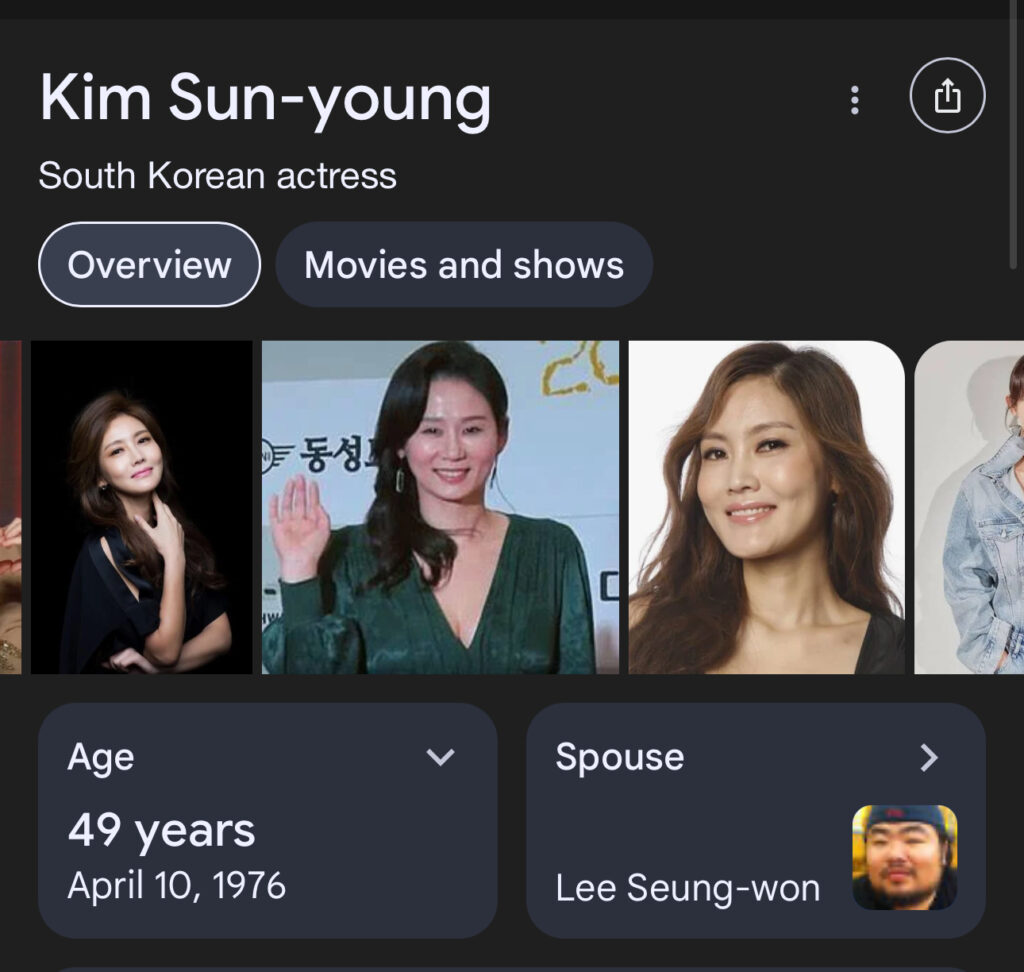
Task: Open the white-background portrait photo
Action: 766,507
